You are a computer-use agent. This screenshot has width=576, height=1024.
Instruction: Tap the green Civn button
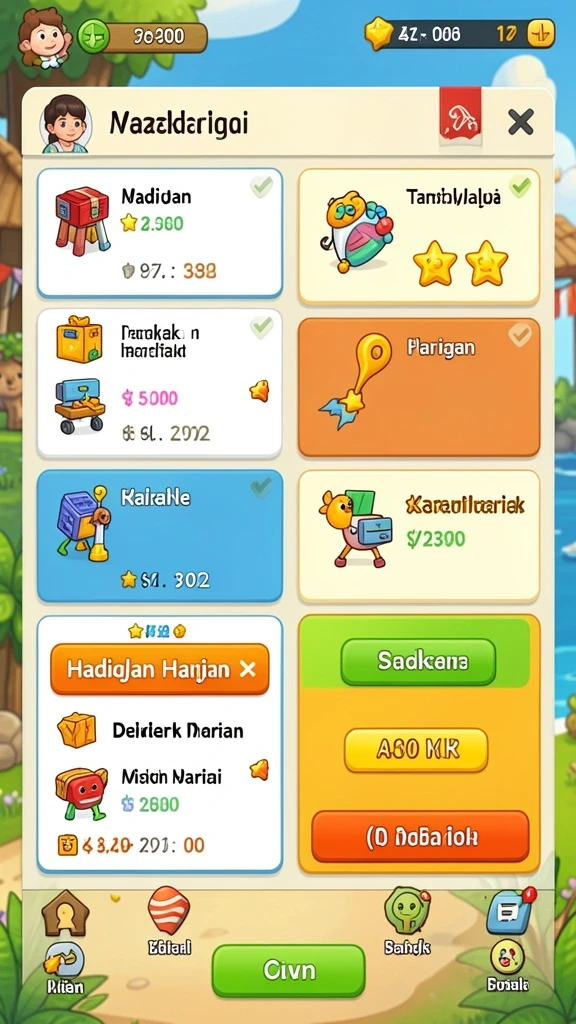[x=288, y=970]
